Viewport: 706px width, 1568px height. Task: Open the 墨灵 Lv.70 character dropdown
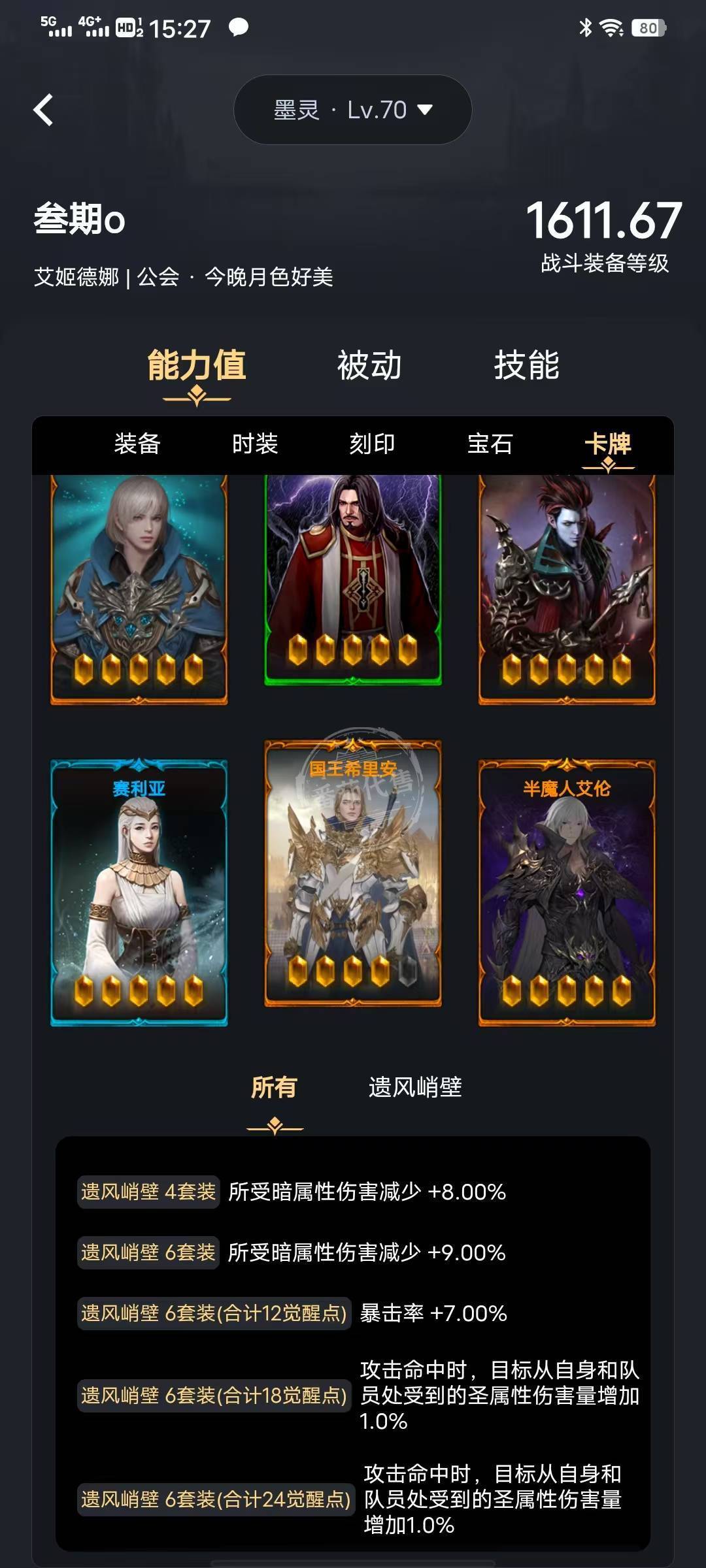(353, 110)
